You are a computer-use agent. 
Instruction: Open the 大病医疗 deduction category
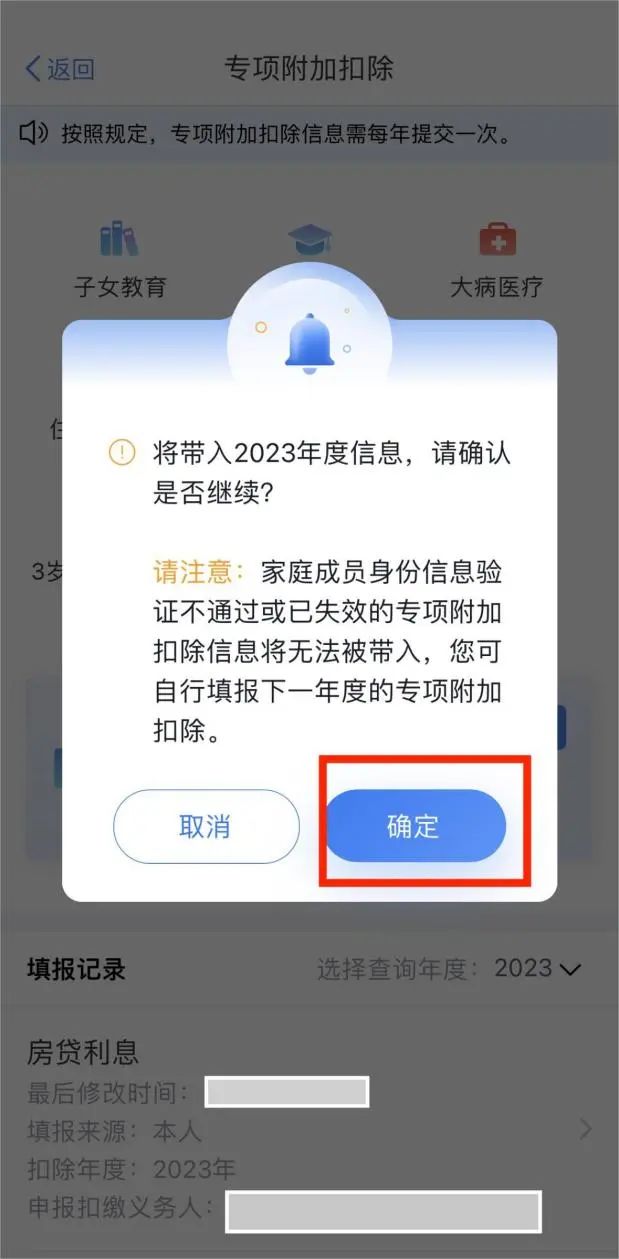(496, 262)
